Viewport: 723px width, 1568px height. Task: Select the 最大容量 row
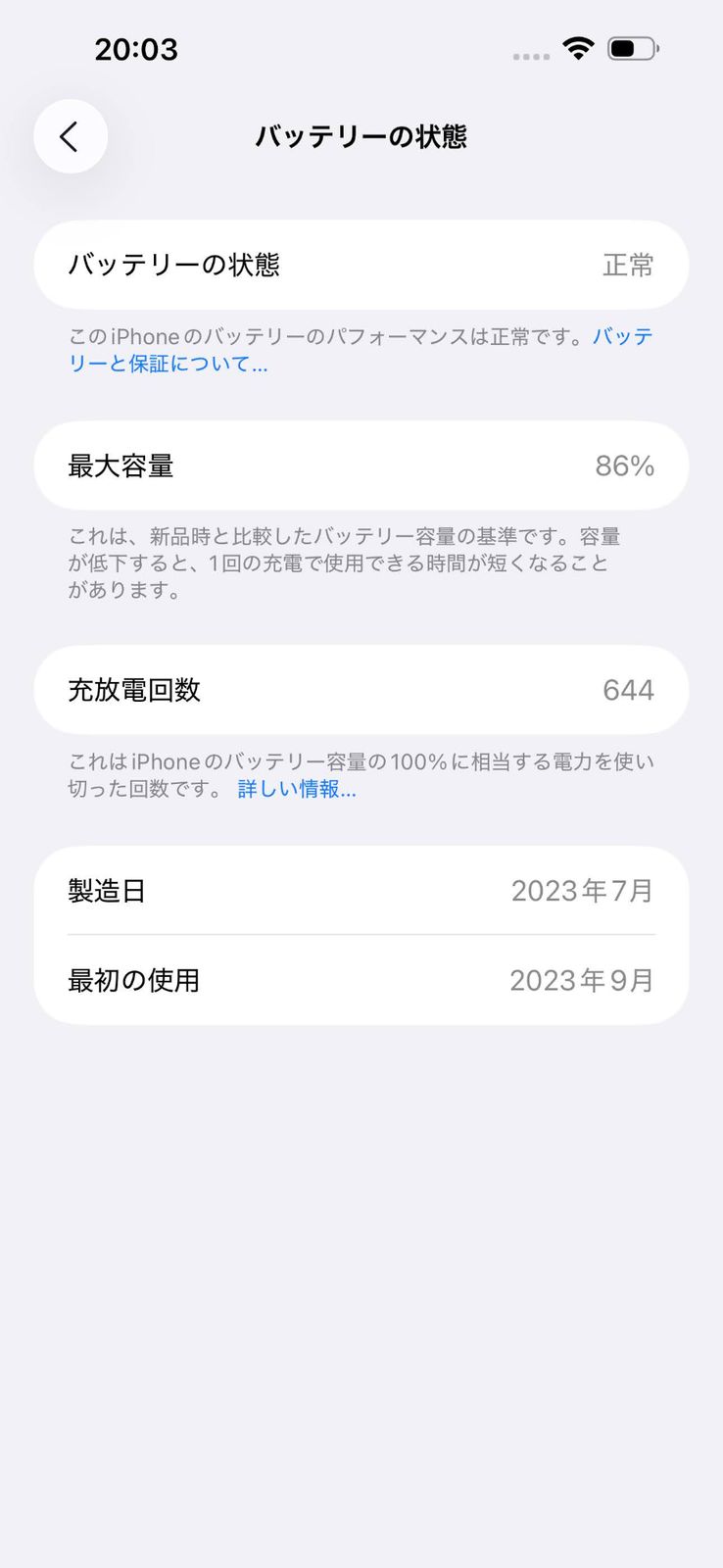click(x=361, y=465)
